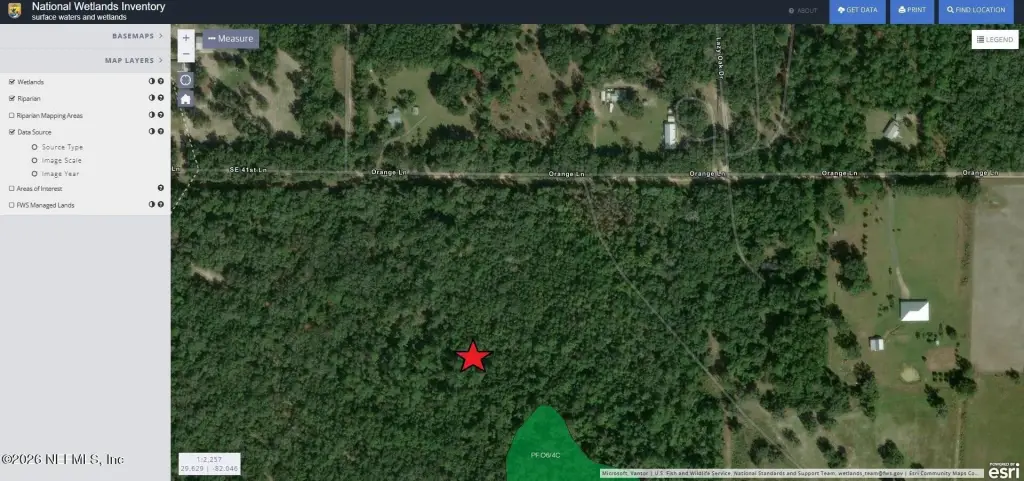Uncheck the Data Source layer
The height and width of the screenshot is (481, 1024).
point(12,132)
